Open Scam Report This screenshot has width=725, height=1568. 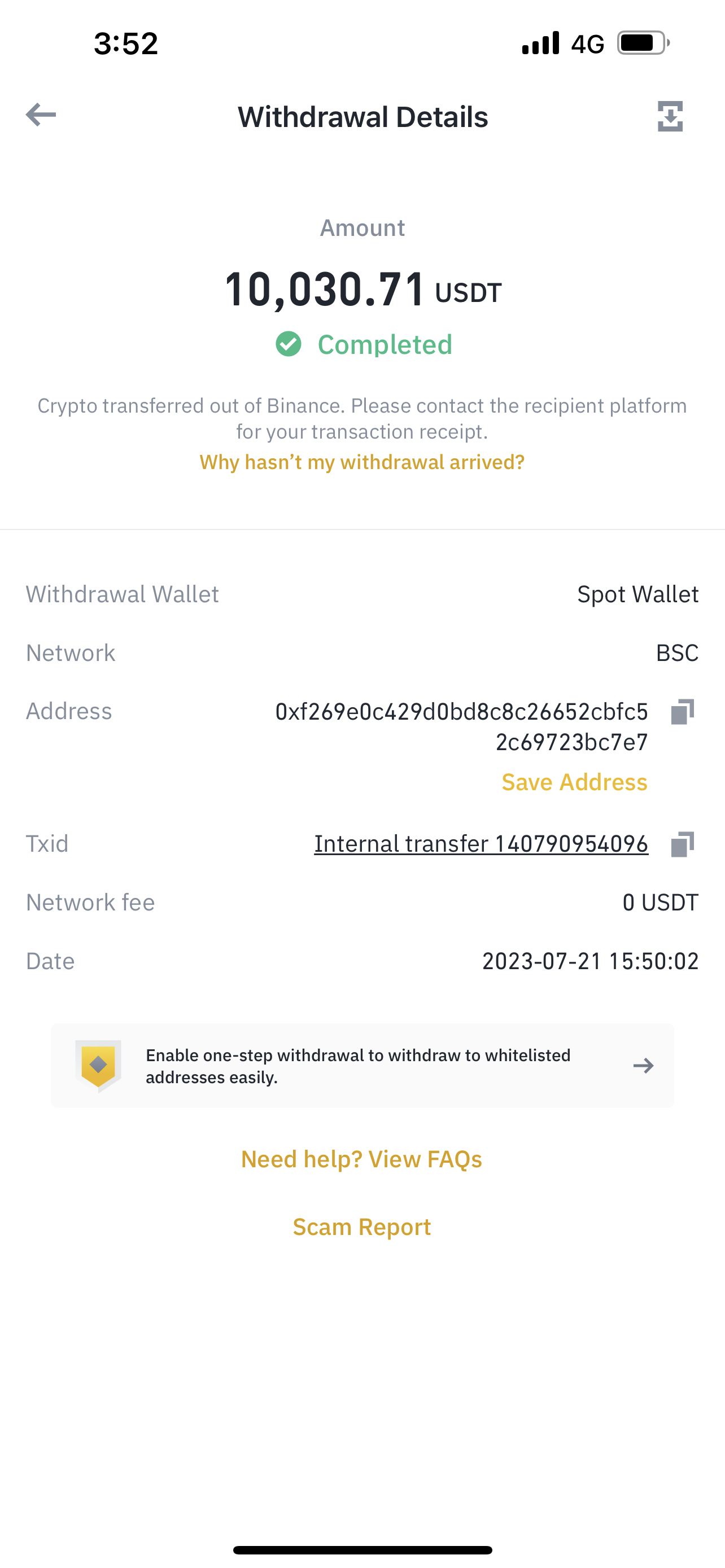coord(361,1227)
